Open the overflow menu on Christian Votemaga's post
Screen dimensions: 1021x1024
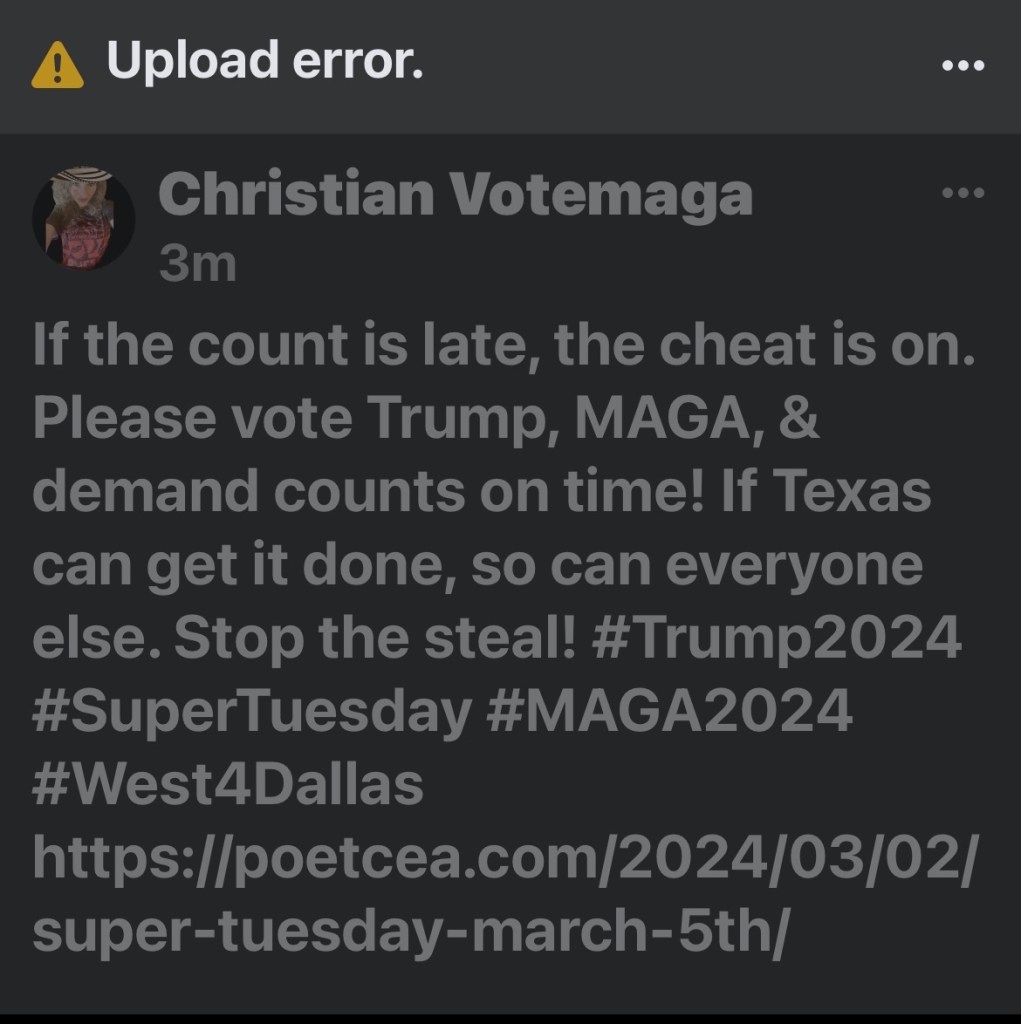(963, 193)
